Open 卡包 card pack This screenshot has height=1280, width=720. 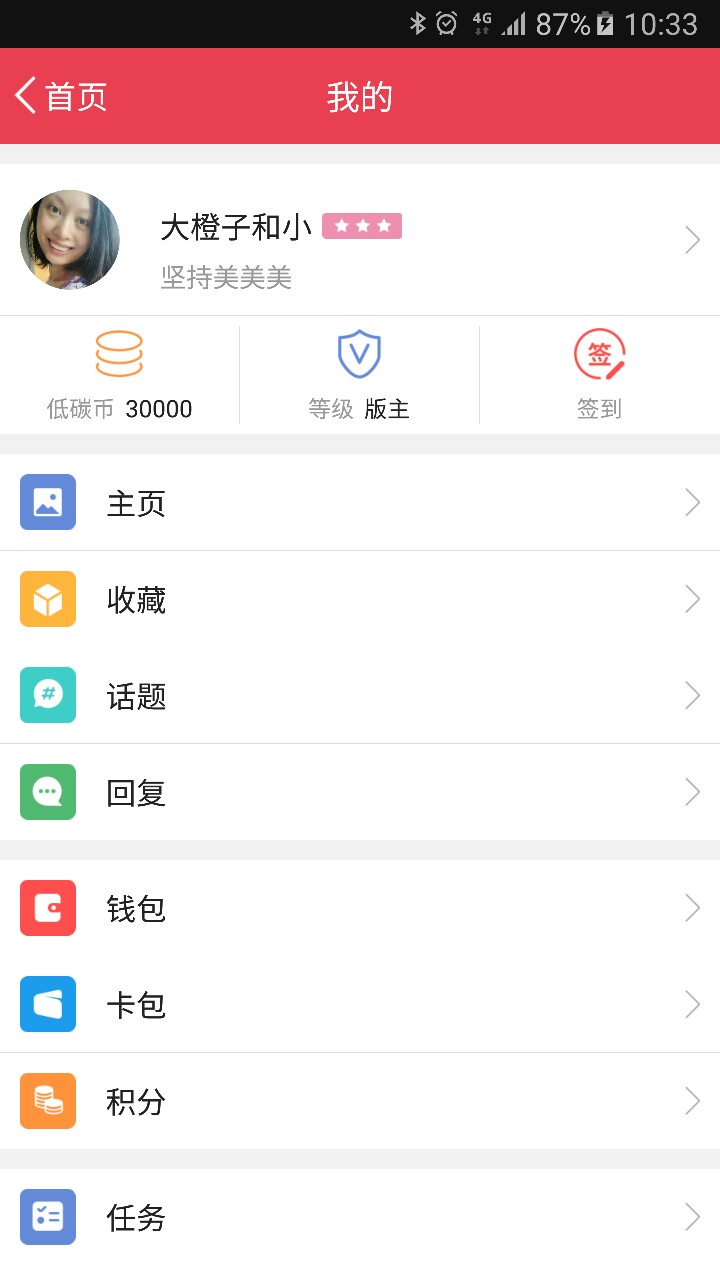[360, 1004]
